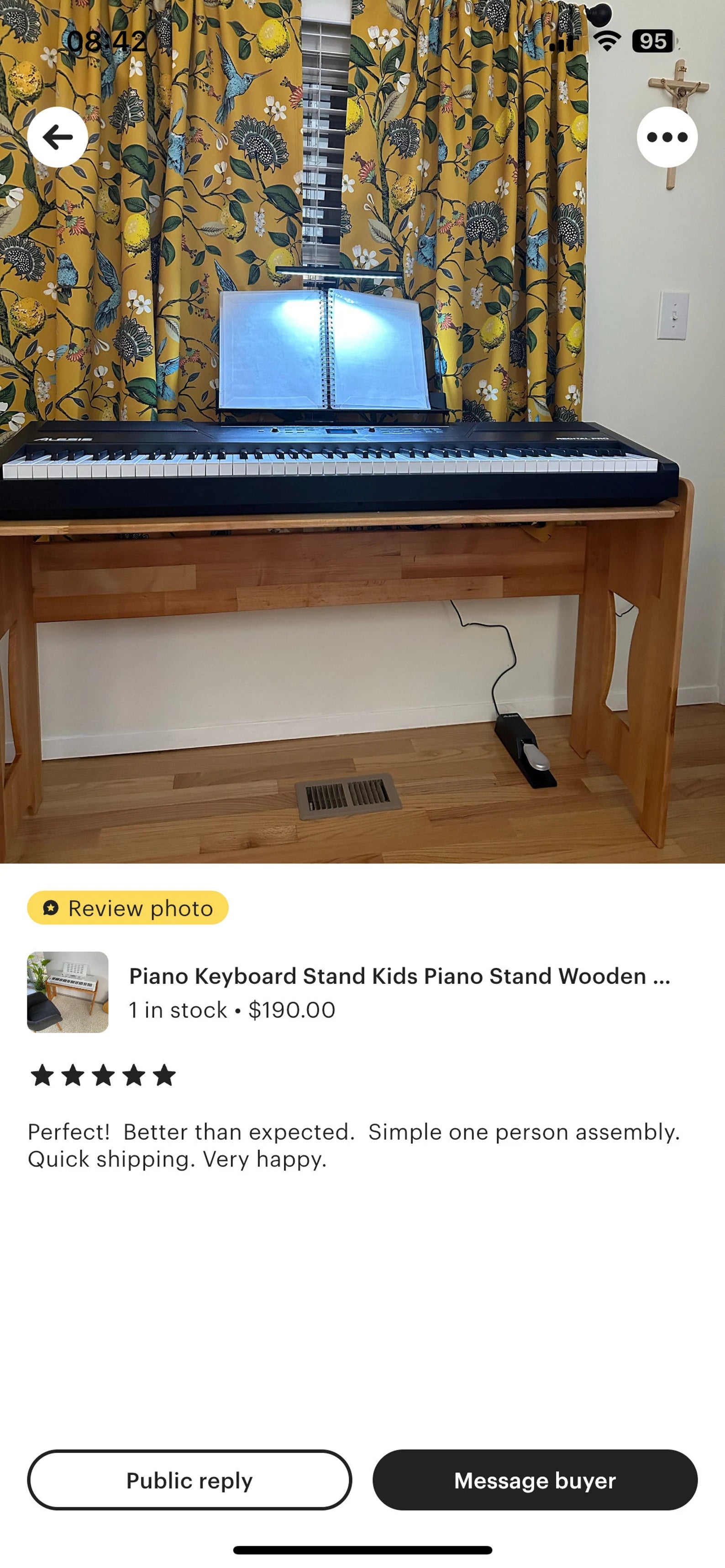Tap the middle star of the five-star rating
Viewport: 725px width, 1568px height.
pyautogui.click(x=102, y=1076)
